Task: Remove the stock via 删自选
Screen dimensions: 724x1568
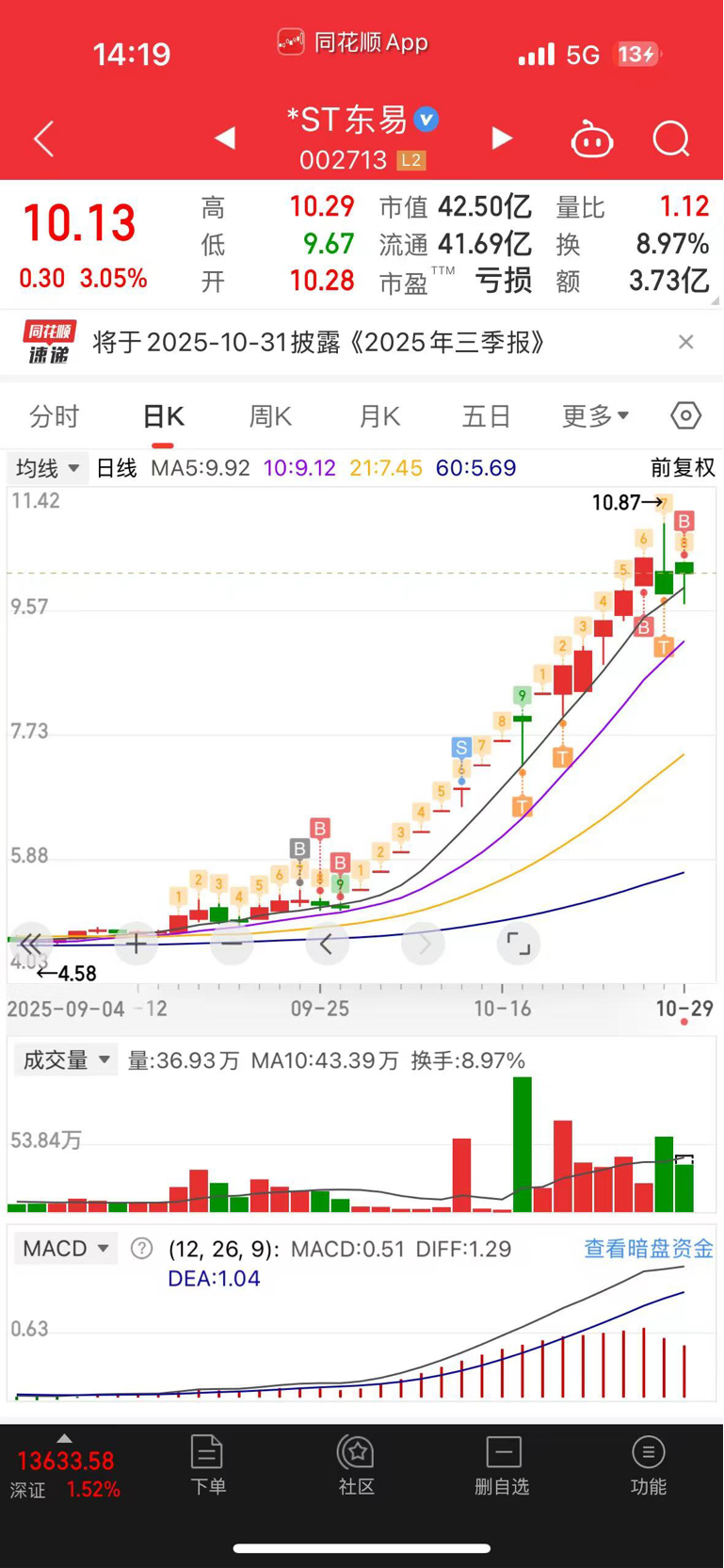Action: 503,1465
